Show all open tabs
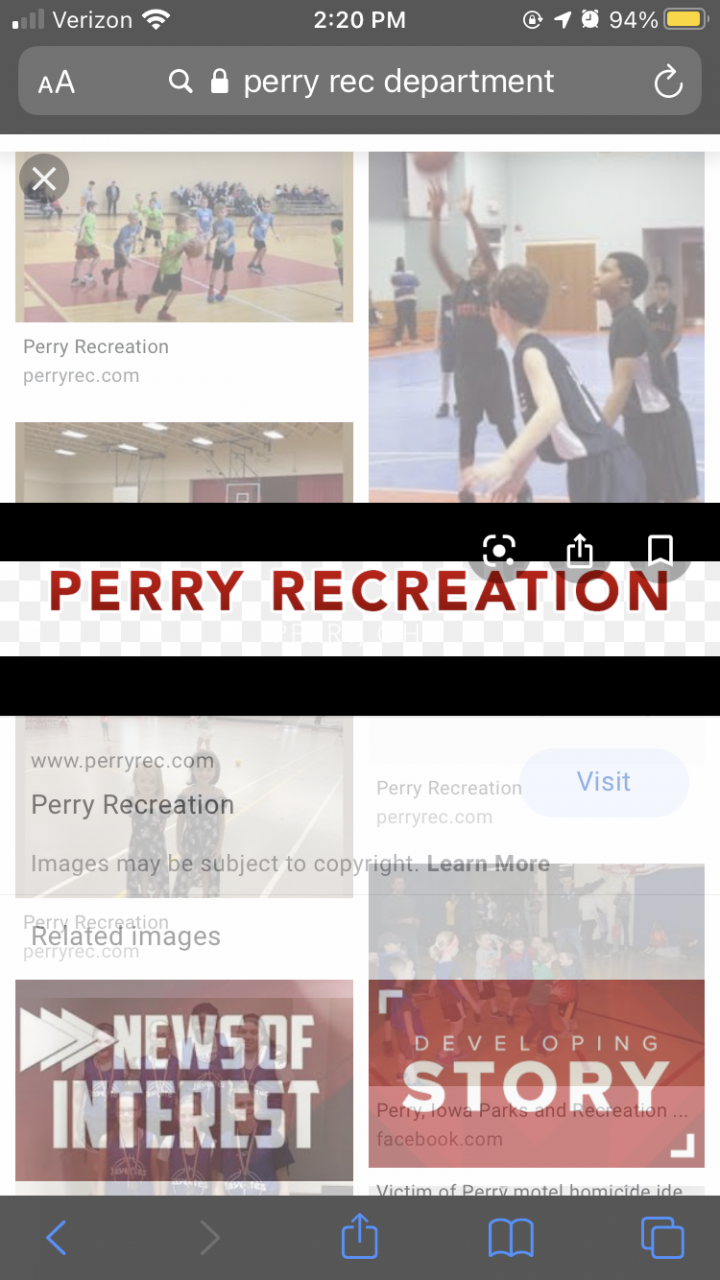Image resolution: width=720 pixels, height=1280 pixels. pos(662,1239)
